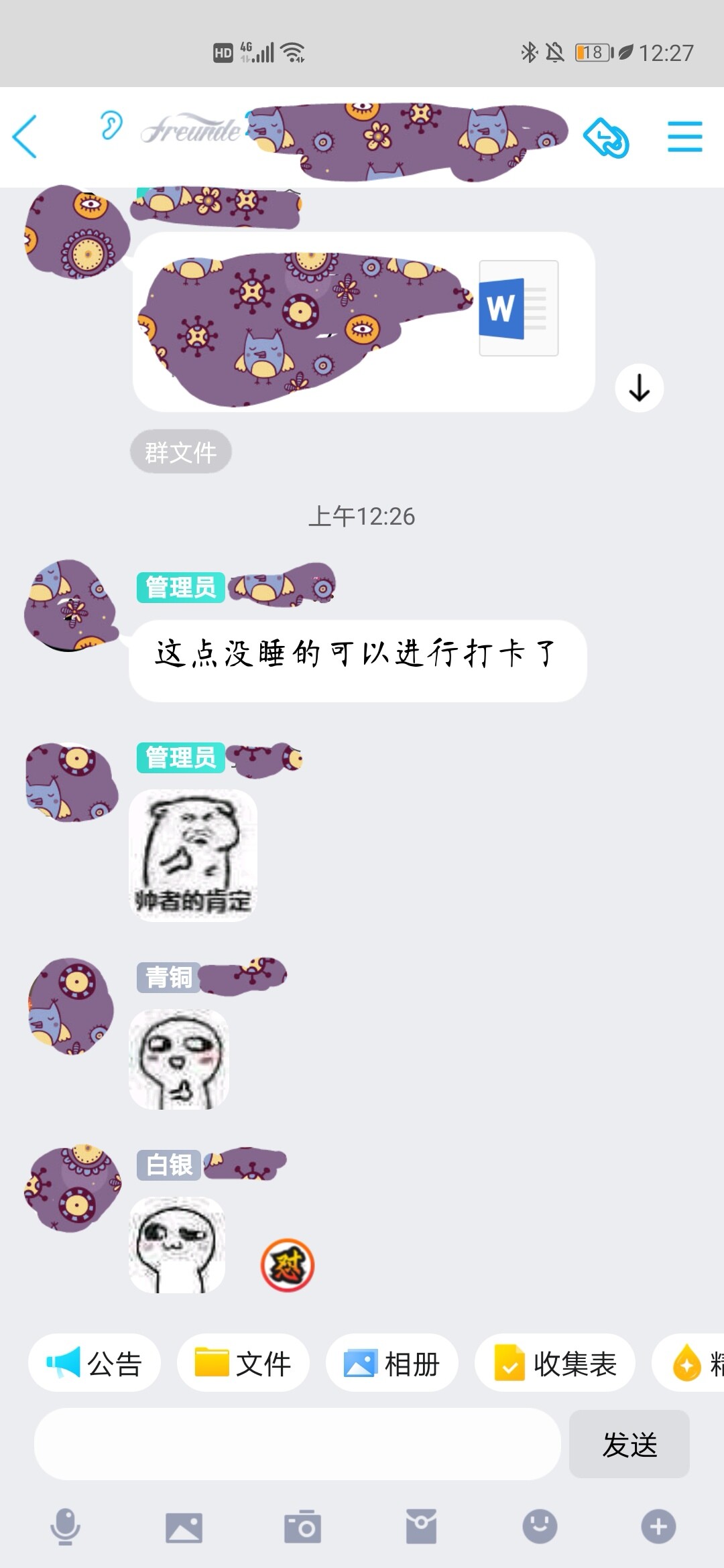Tap the 发送 send button
Screen dimensions: 724x1568
pos(629,1444)
